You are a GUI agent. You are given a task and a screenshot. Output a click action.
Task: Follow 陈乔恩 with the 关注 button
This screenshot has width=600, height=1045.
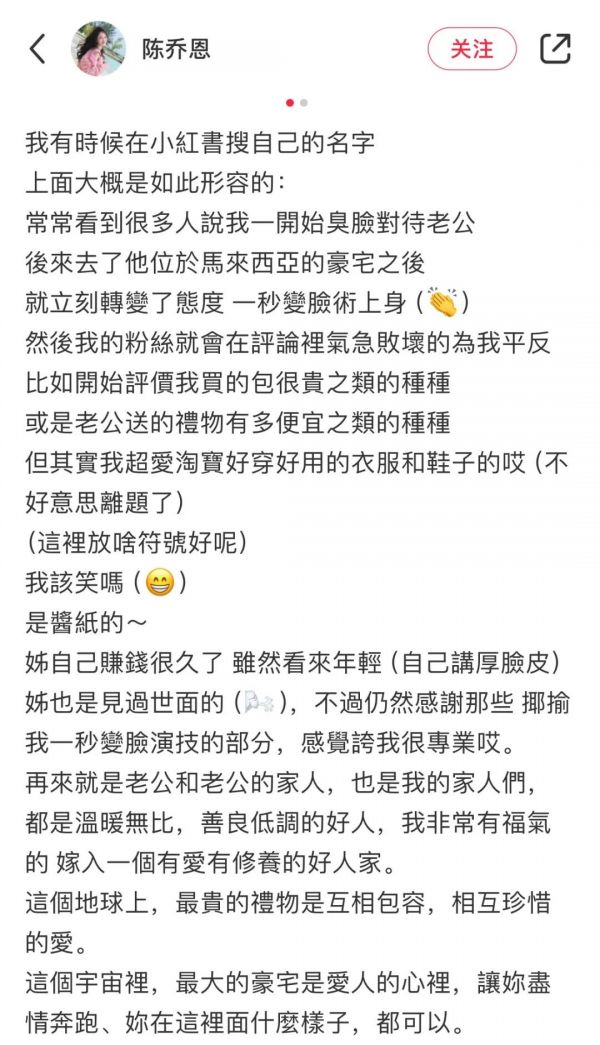[x=471, y=48]
